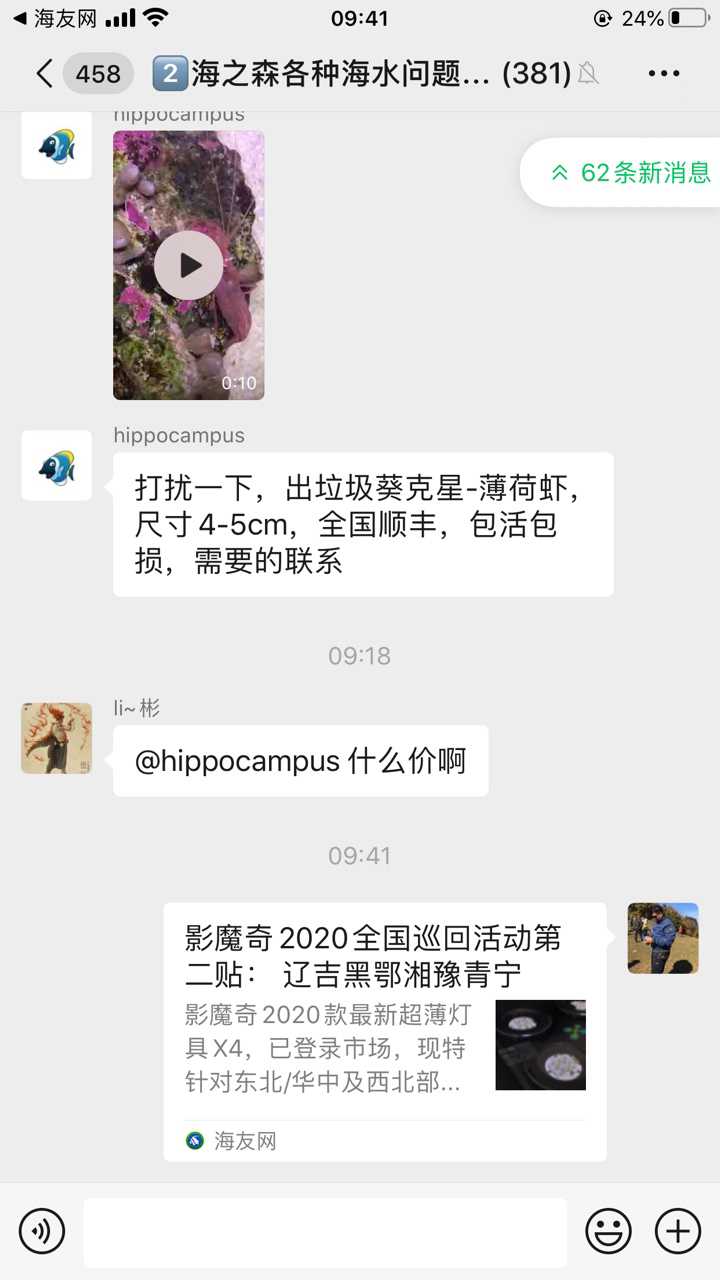Viewport: 720px width, 1280px height.
Task: Play the 0:10 video from hippocampus
Action: coord(188,265)
